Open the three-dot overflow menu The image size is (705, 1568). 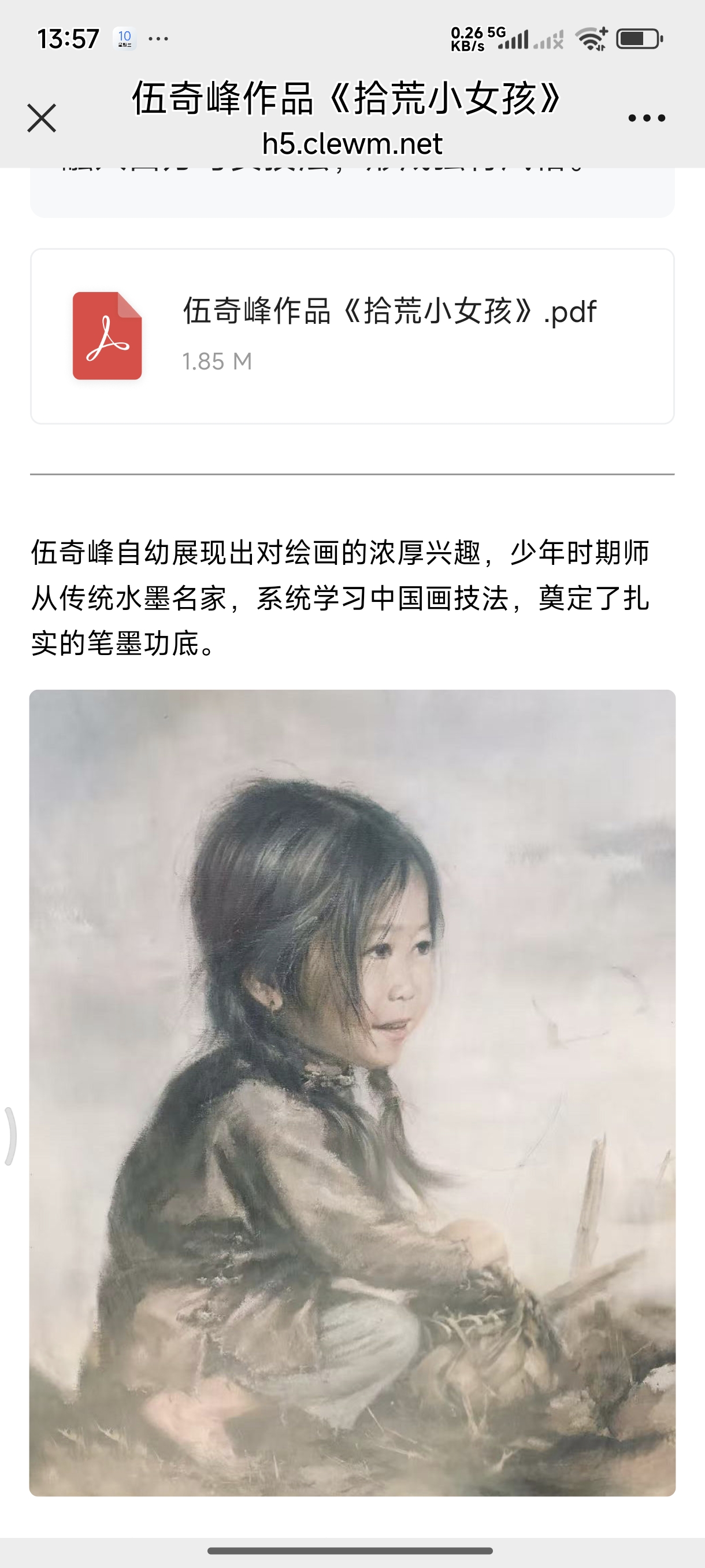coord(646,118)
